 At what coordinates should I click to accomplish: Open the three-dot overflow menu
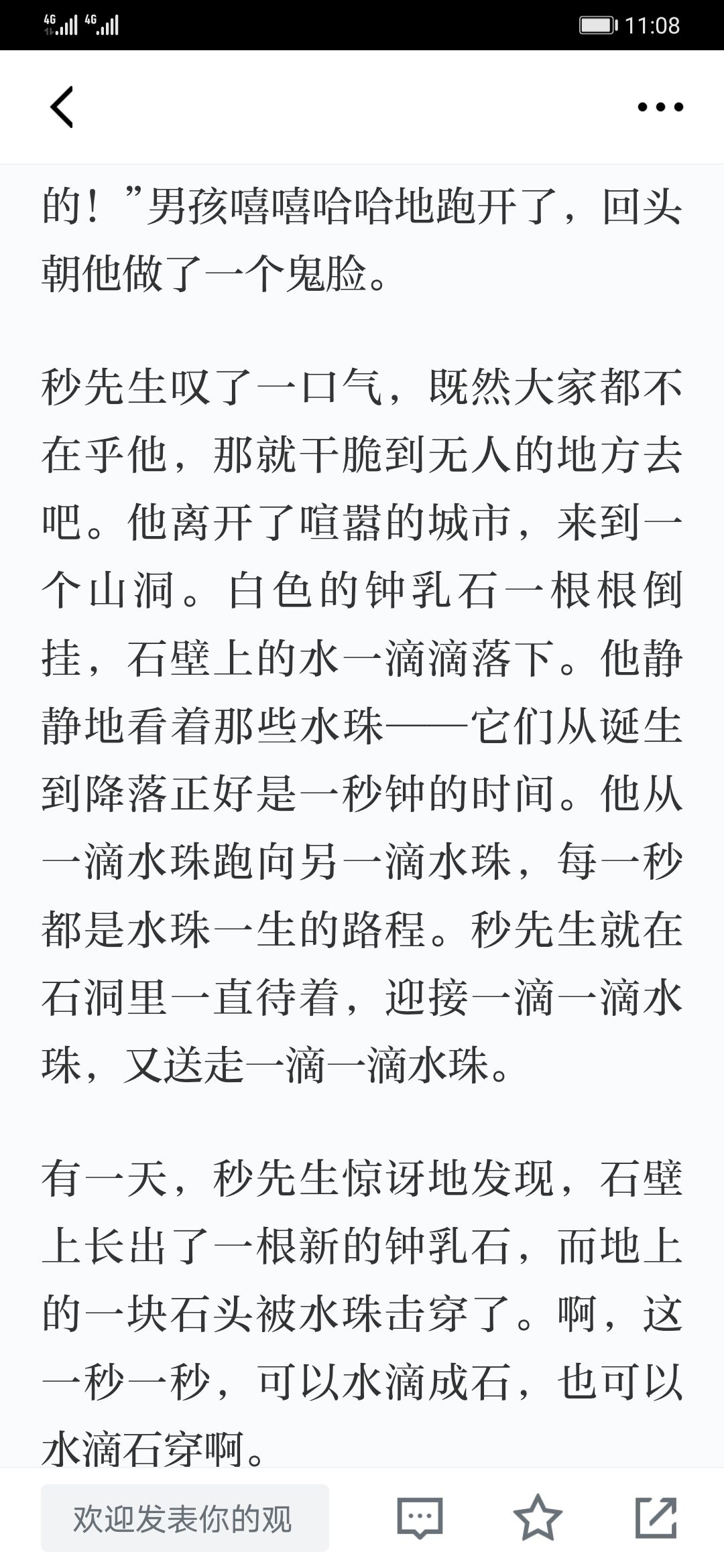click(x=660, y=107)
